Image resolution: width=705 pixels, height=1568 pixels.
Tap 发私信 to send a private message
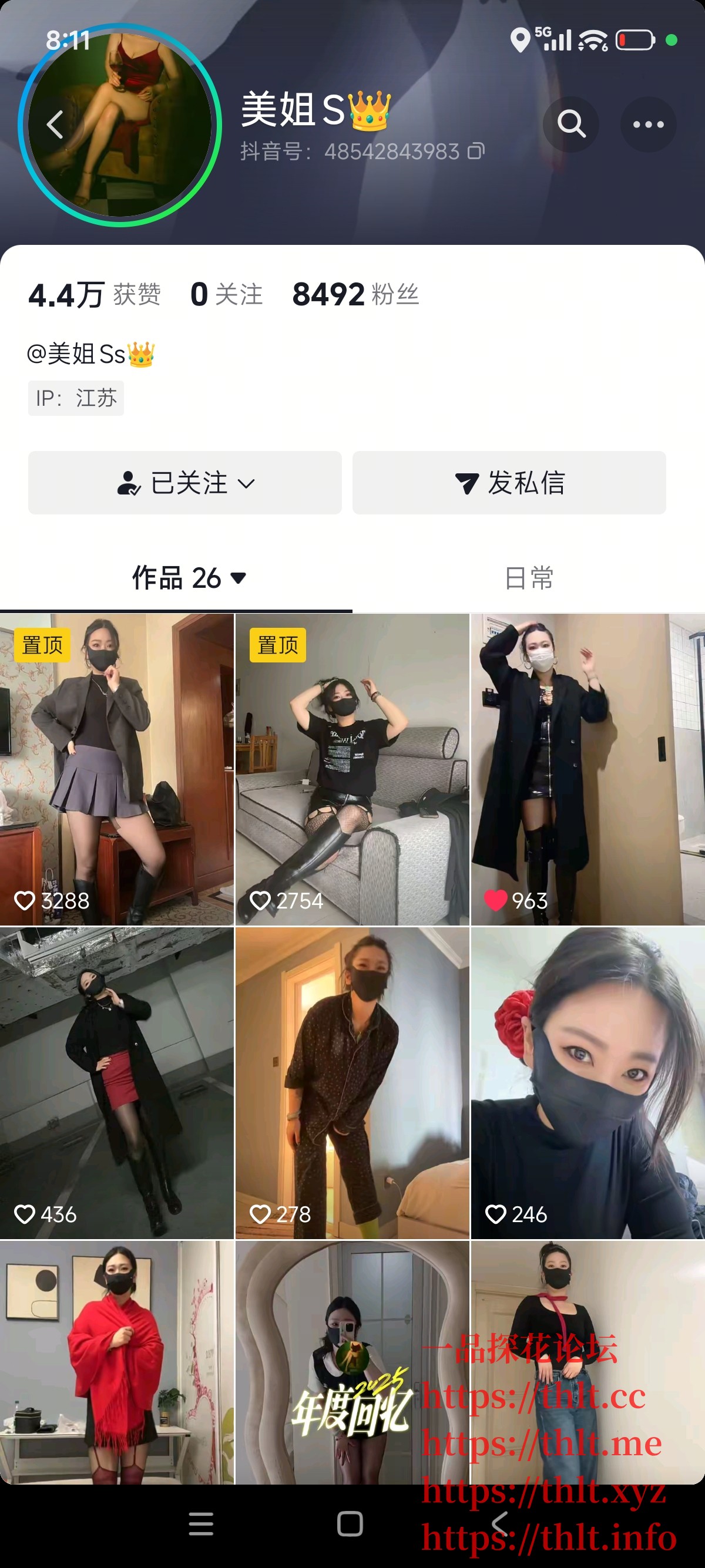point(509,483)
